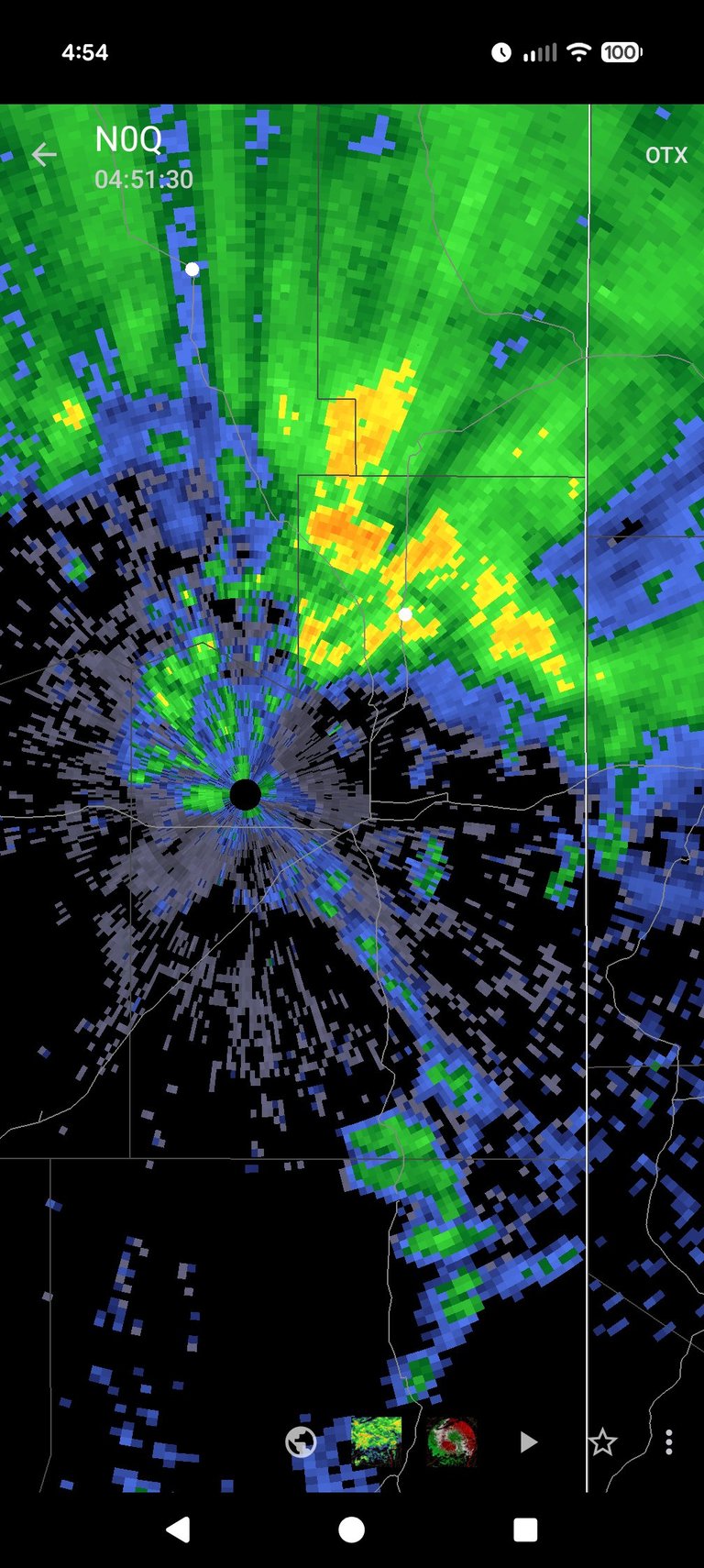
Task: Go back using the top-left arrow
Action: [x=44, y=154]
